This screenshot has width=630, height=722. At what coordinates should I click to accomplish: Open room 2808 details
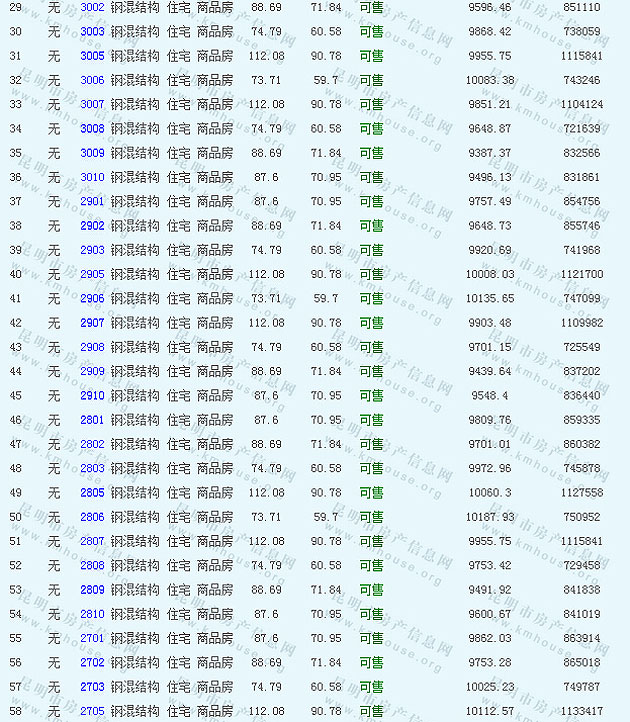[92, 565]
